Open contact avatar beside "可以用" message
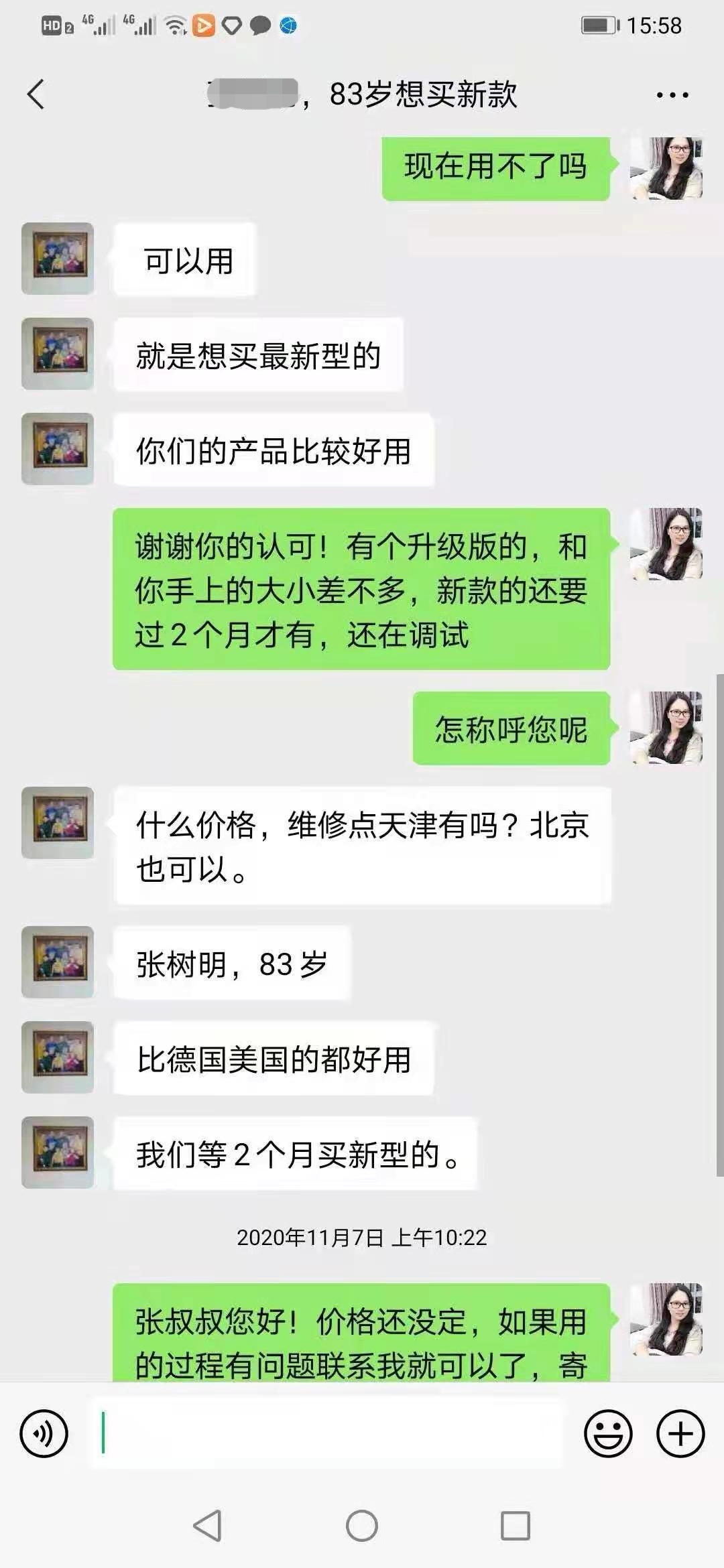The image size is (724, 1568). coord(58,259)
